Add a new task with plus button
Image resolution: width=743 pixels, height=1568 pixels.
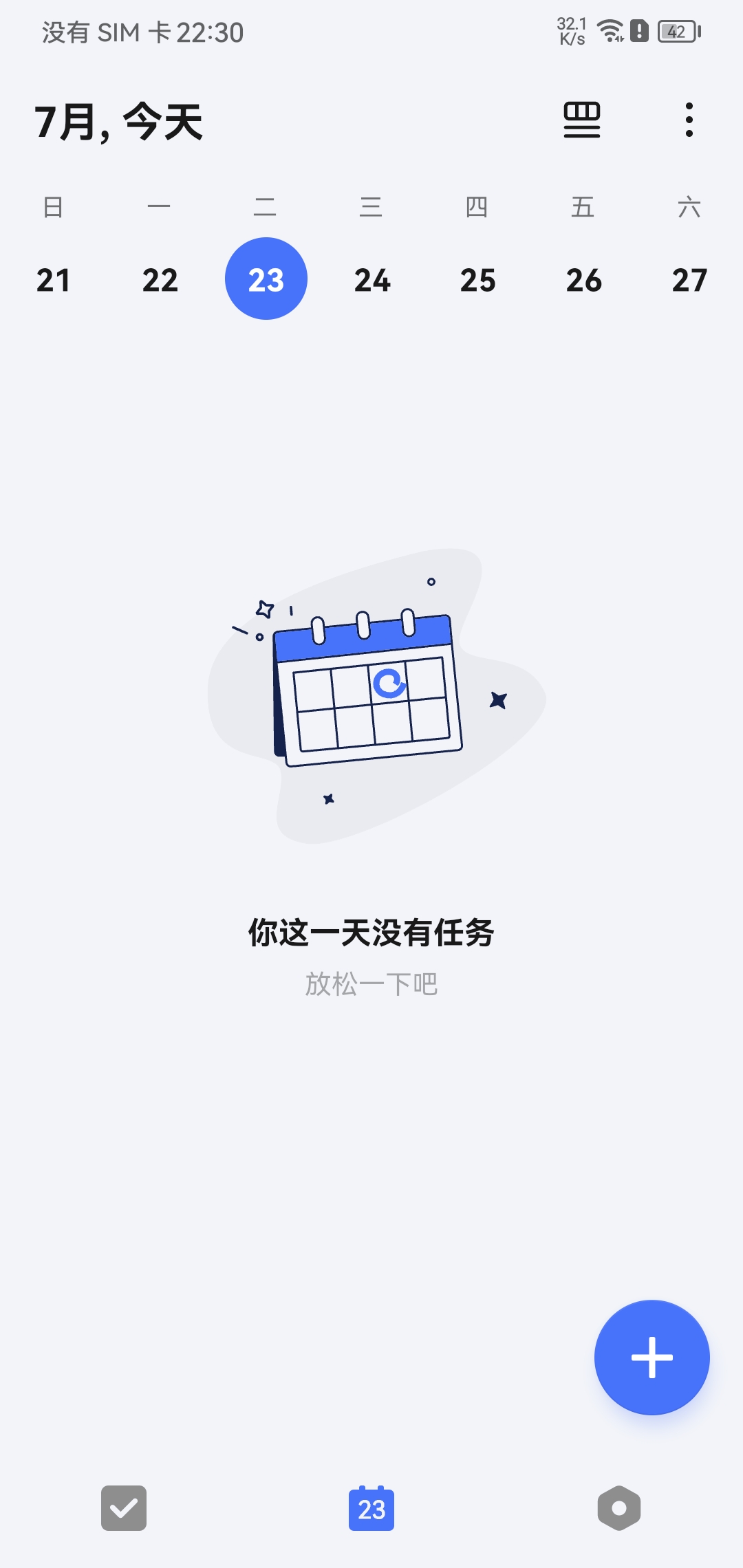click(652, 1357)
